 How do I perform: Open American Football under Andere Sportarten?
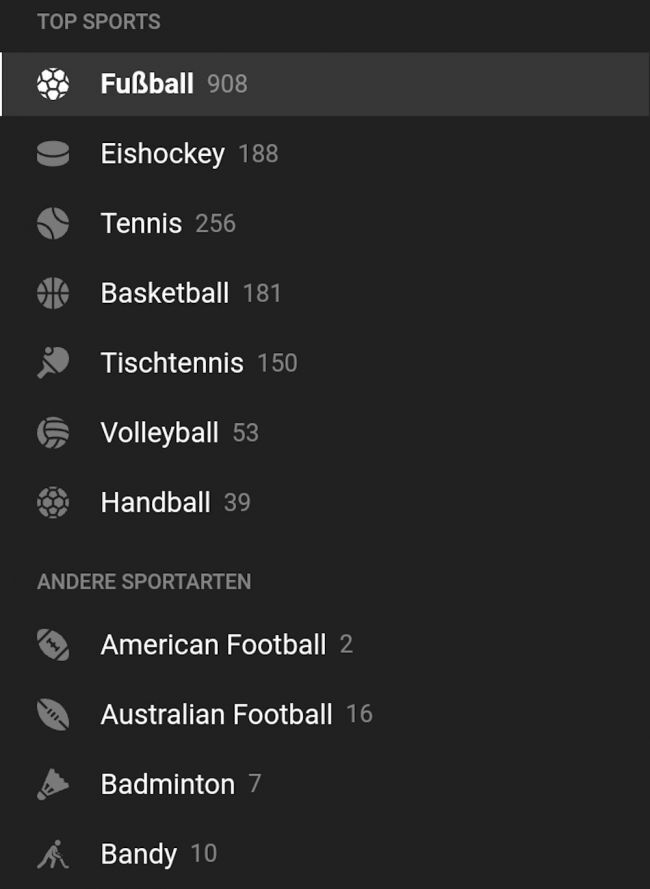pos(213,645)
